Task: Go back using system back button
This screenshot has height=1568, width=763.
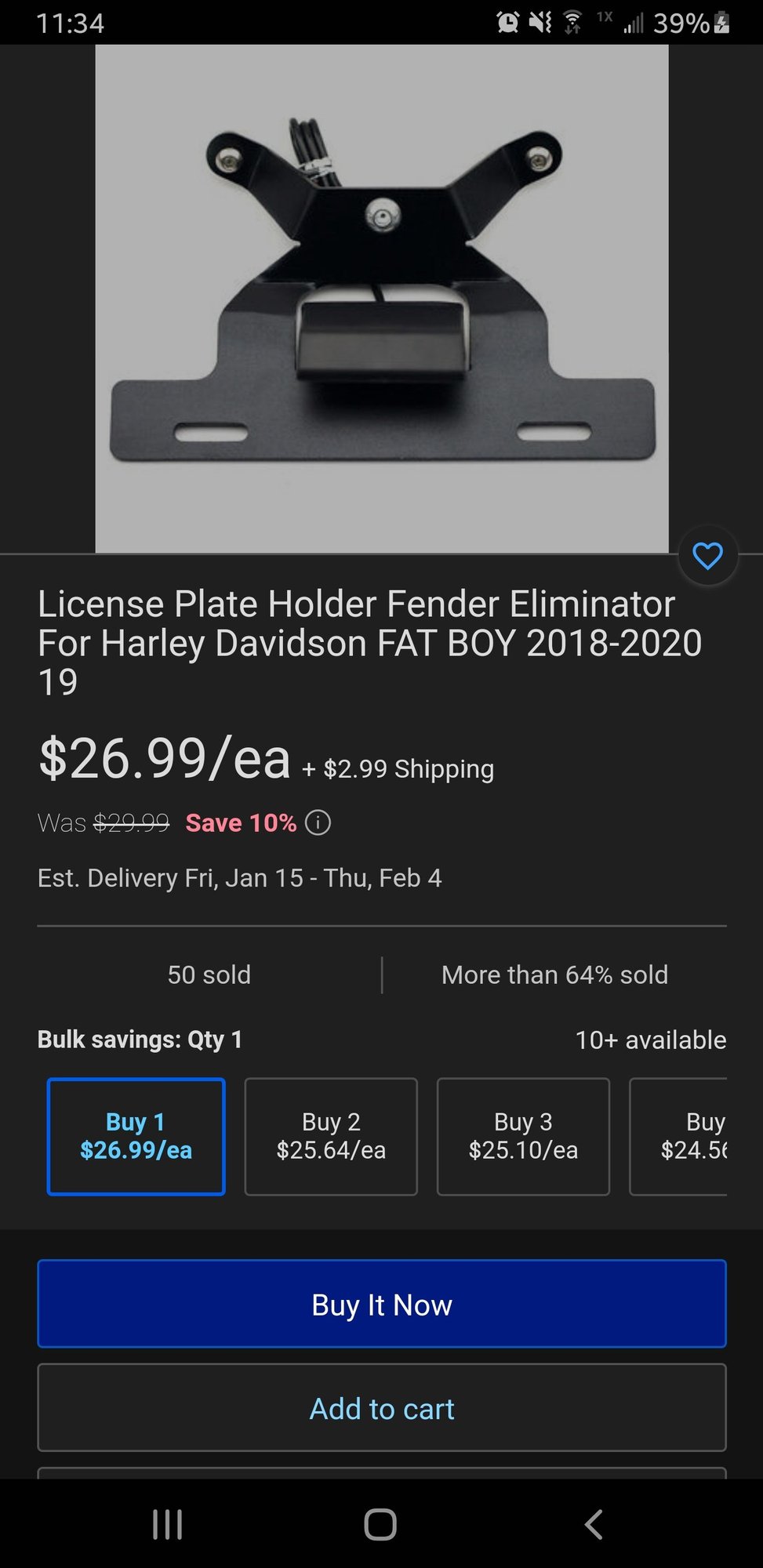Action: pyautogui.click(x=594, y=1524)
